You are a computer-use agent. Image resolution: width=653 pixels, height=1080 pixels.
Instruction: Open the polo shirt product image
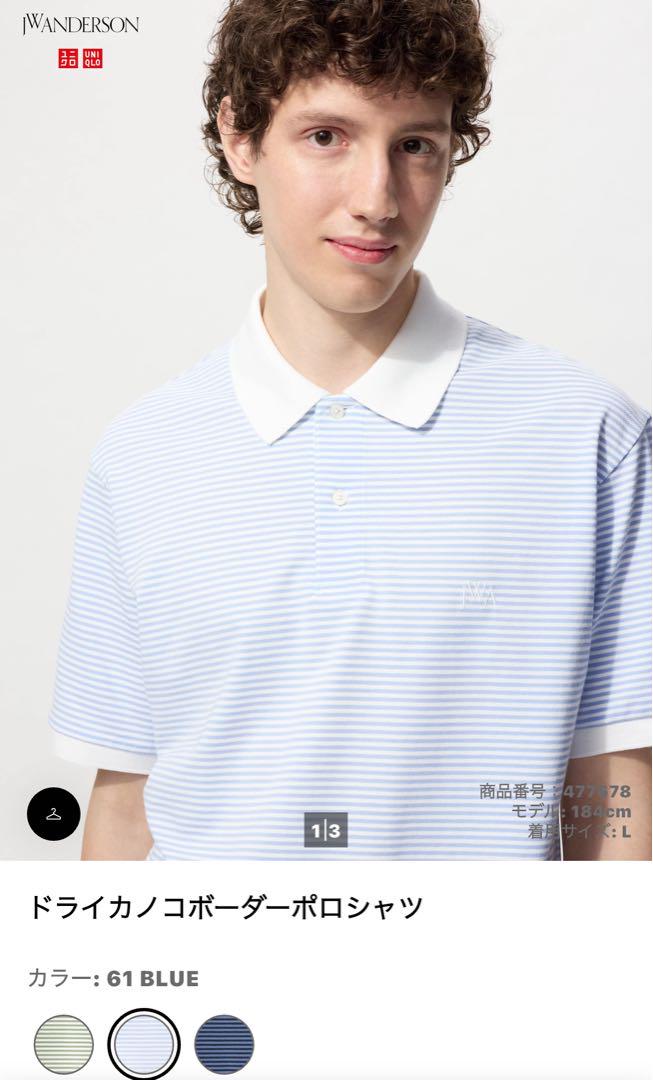click(326, 430)
